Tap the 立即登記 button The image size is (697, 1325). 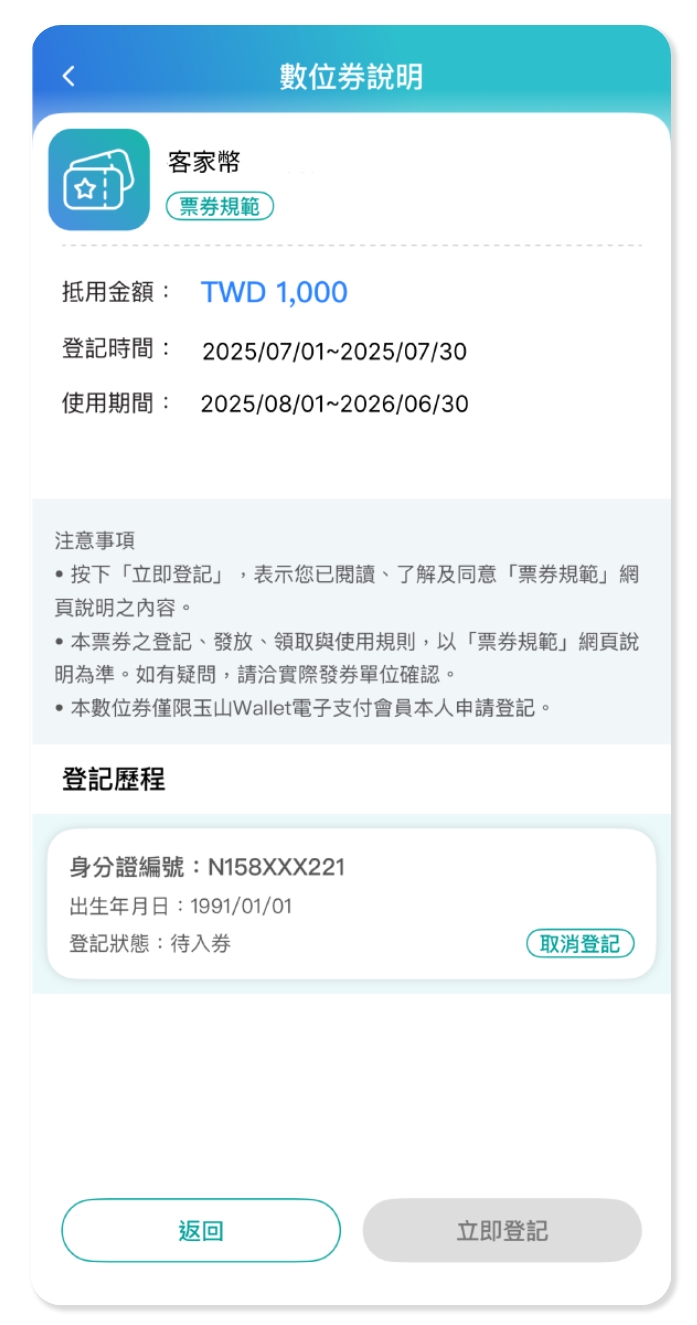[502, 1230]
